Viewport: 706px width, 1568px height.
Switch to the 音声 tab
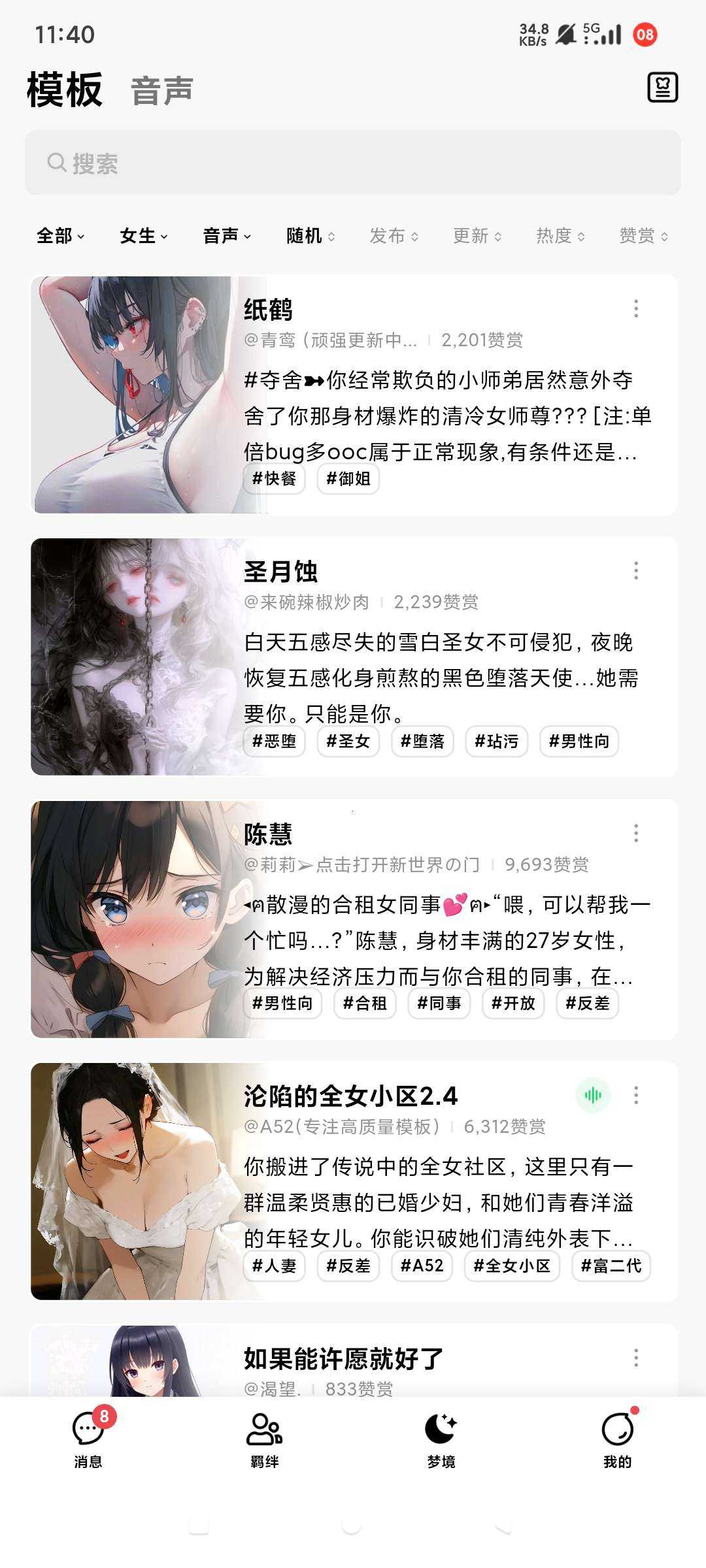[x=161, y=91]
